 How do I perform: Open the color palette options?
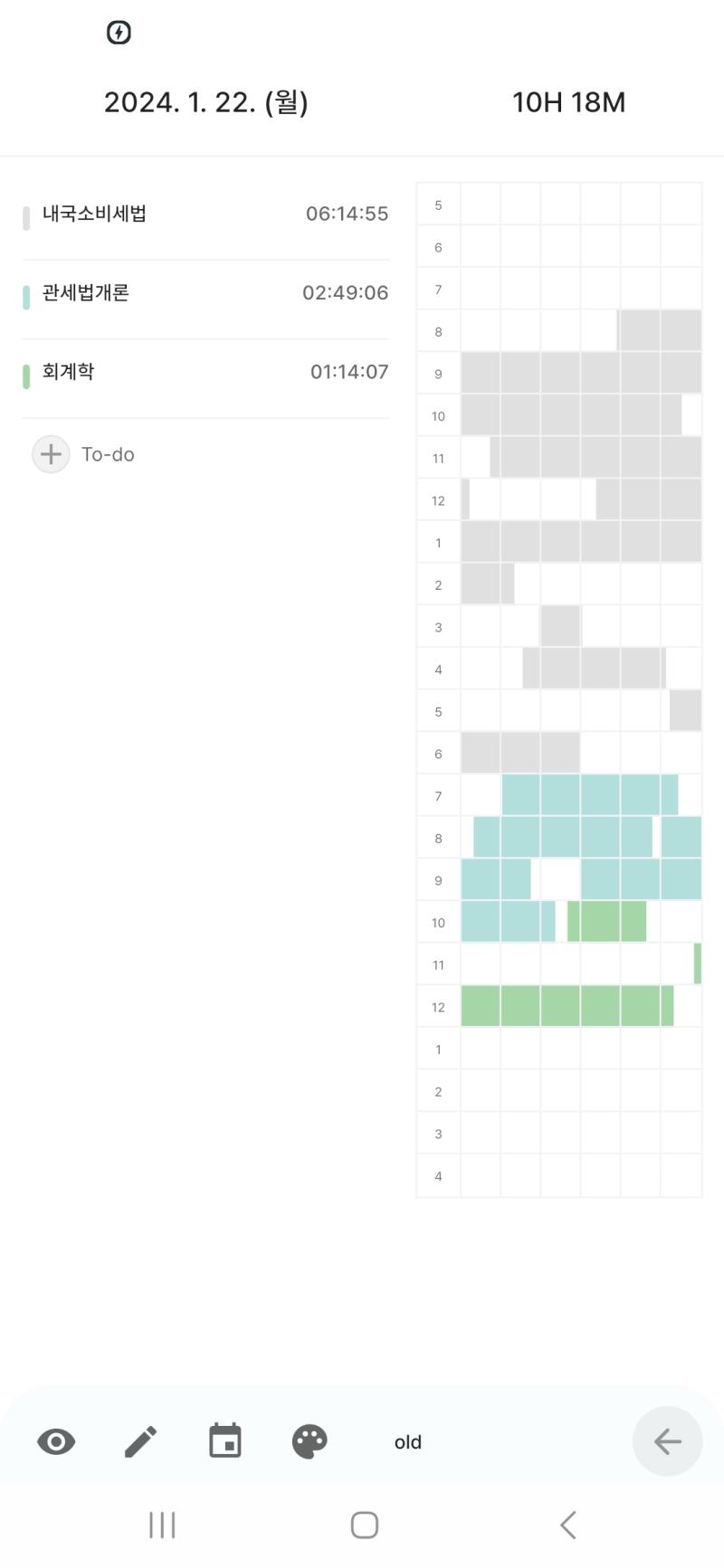click(310, 1441)
